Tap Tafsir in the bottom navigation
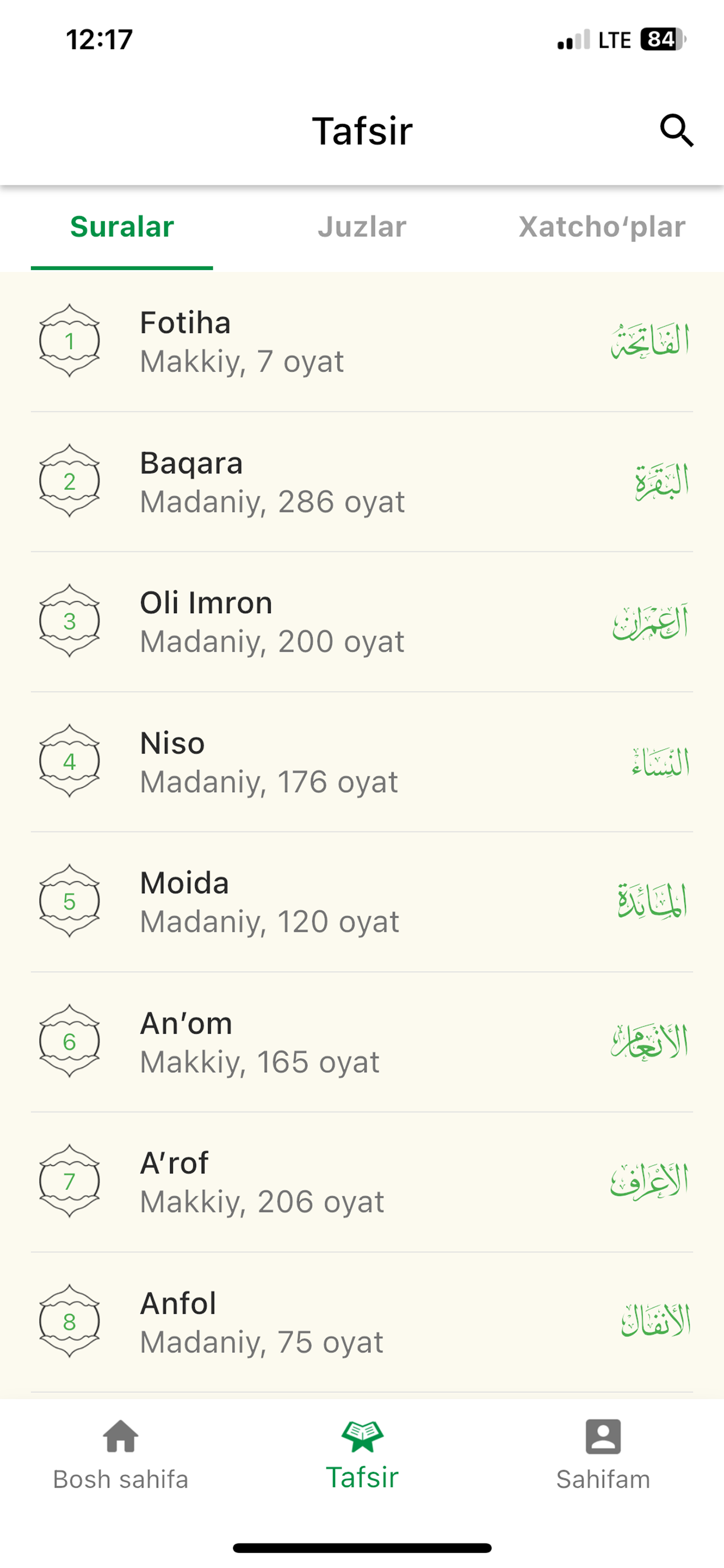Screen dimensions: 724x1568 (362, 1454)
